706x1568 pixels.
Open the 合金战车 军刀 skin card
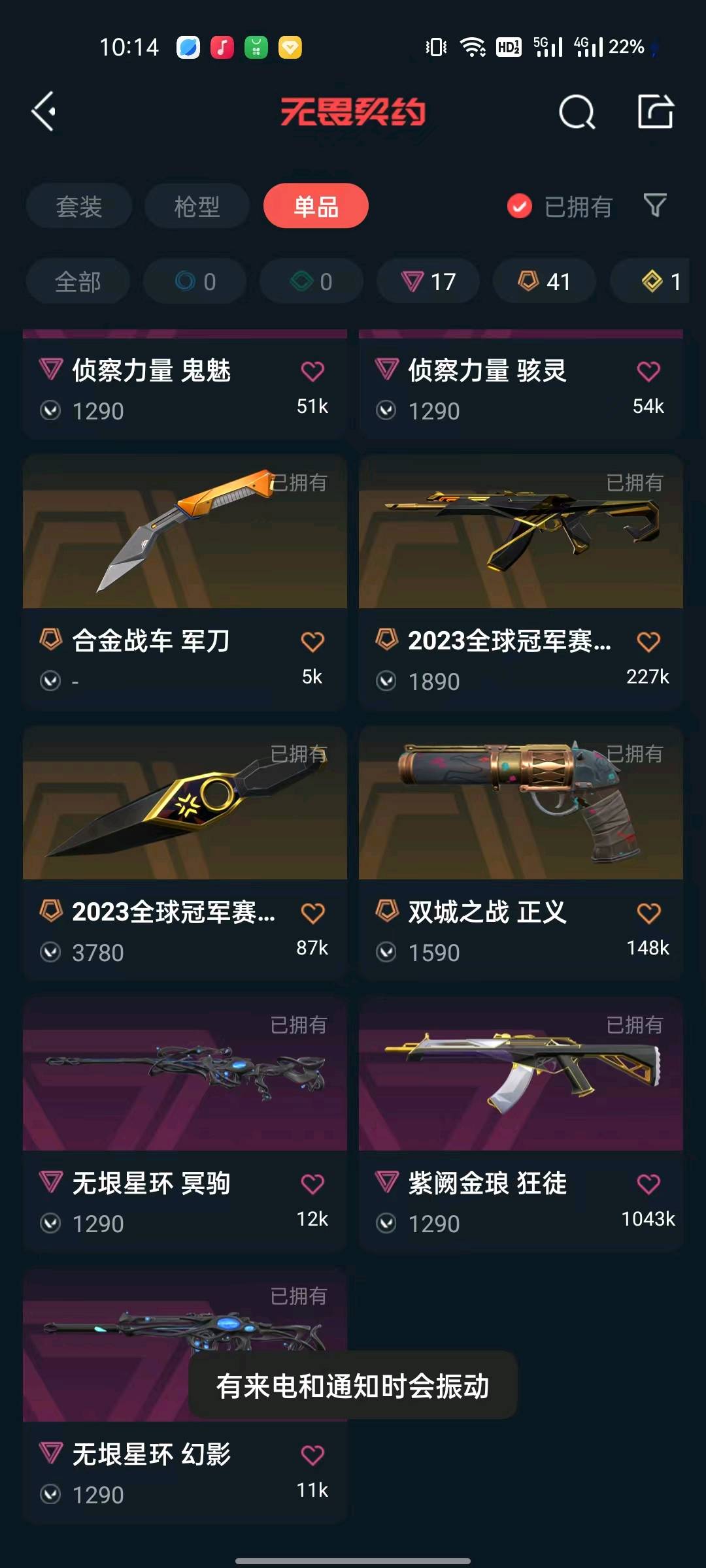click(185, 583)
